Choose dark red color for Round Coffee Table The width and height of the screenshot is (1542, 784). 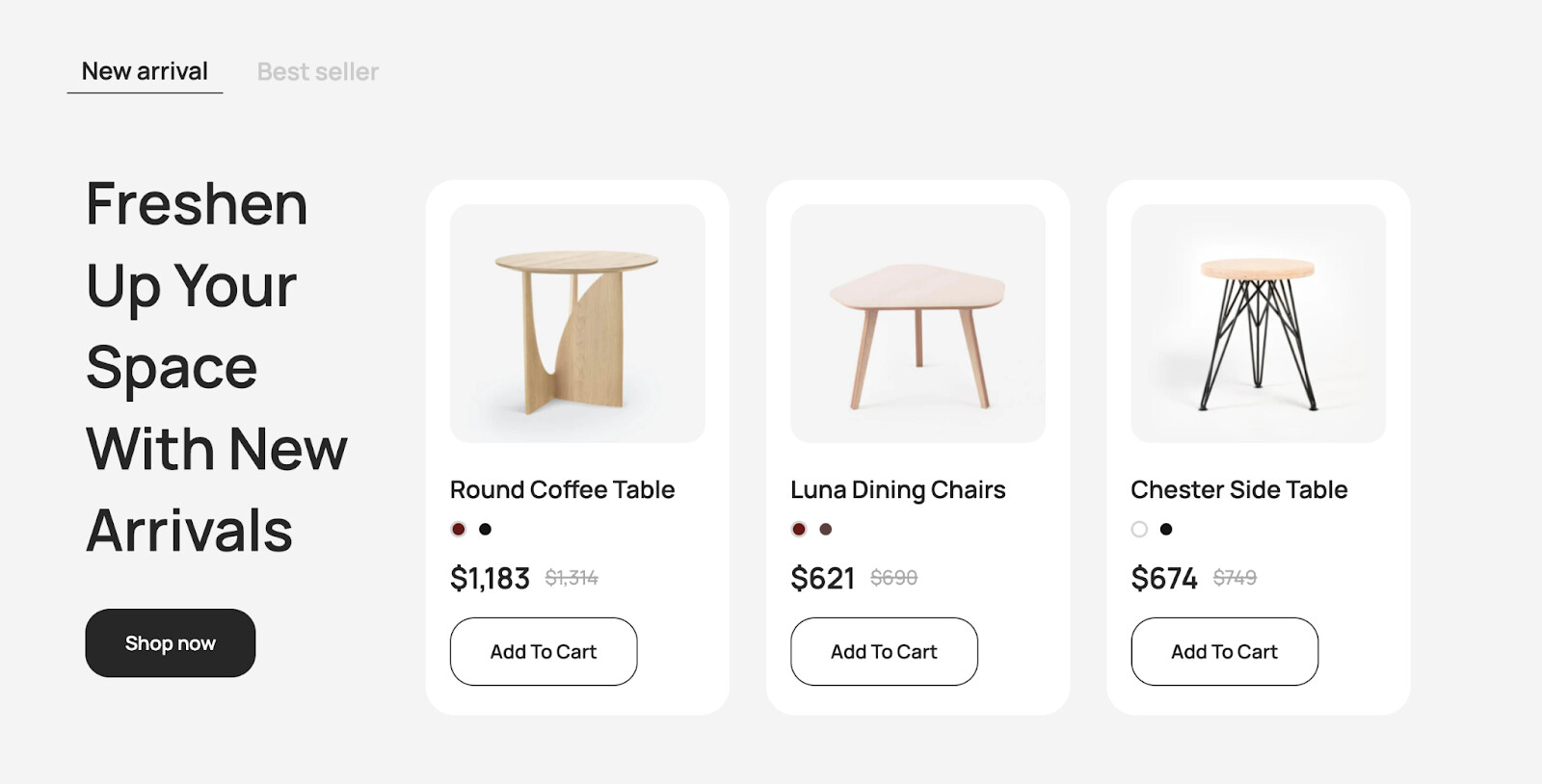[459, 529]
